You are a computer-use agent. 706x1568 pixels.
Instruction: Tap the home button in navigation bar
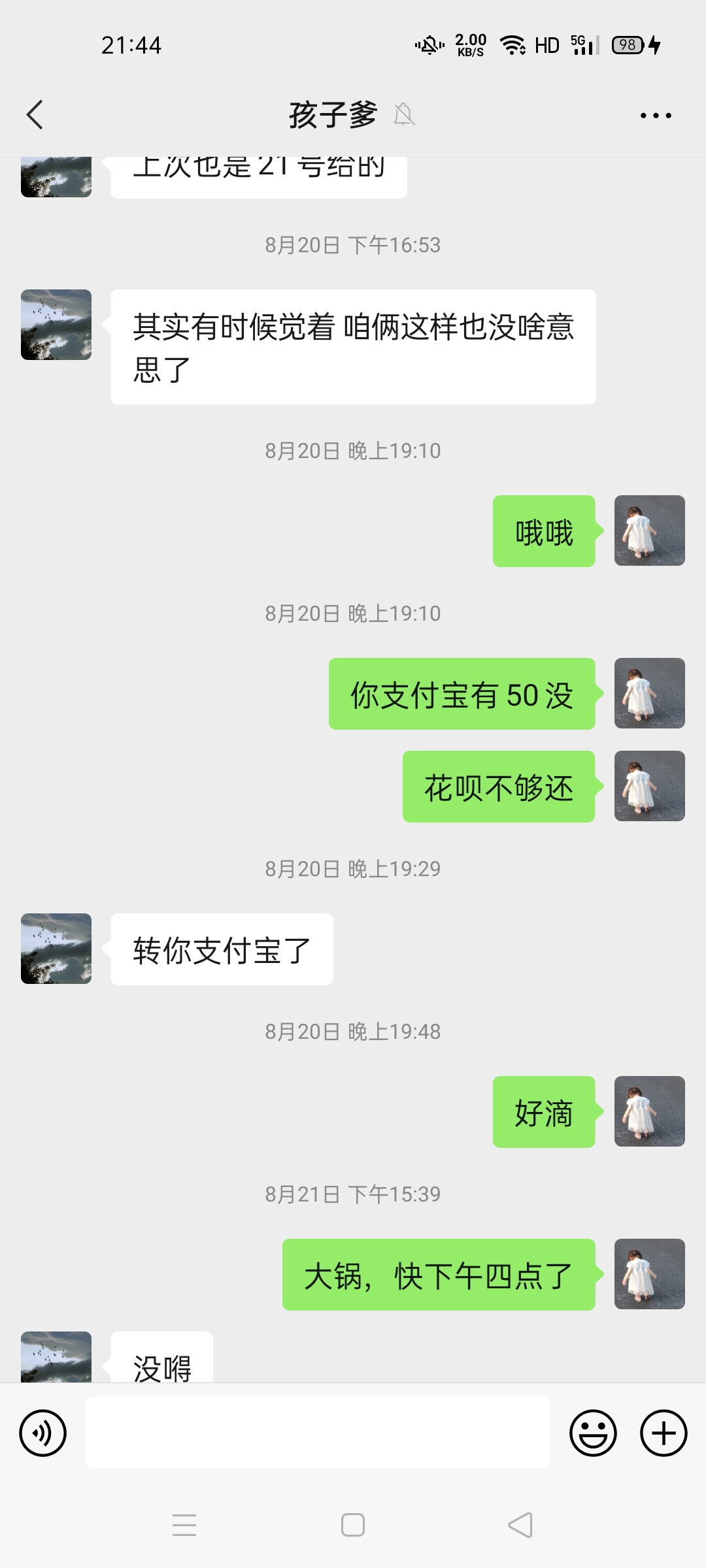click(x=353, y=1524)
